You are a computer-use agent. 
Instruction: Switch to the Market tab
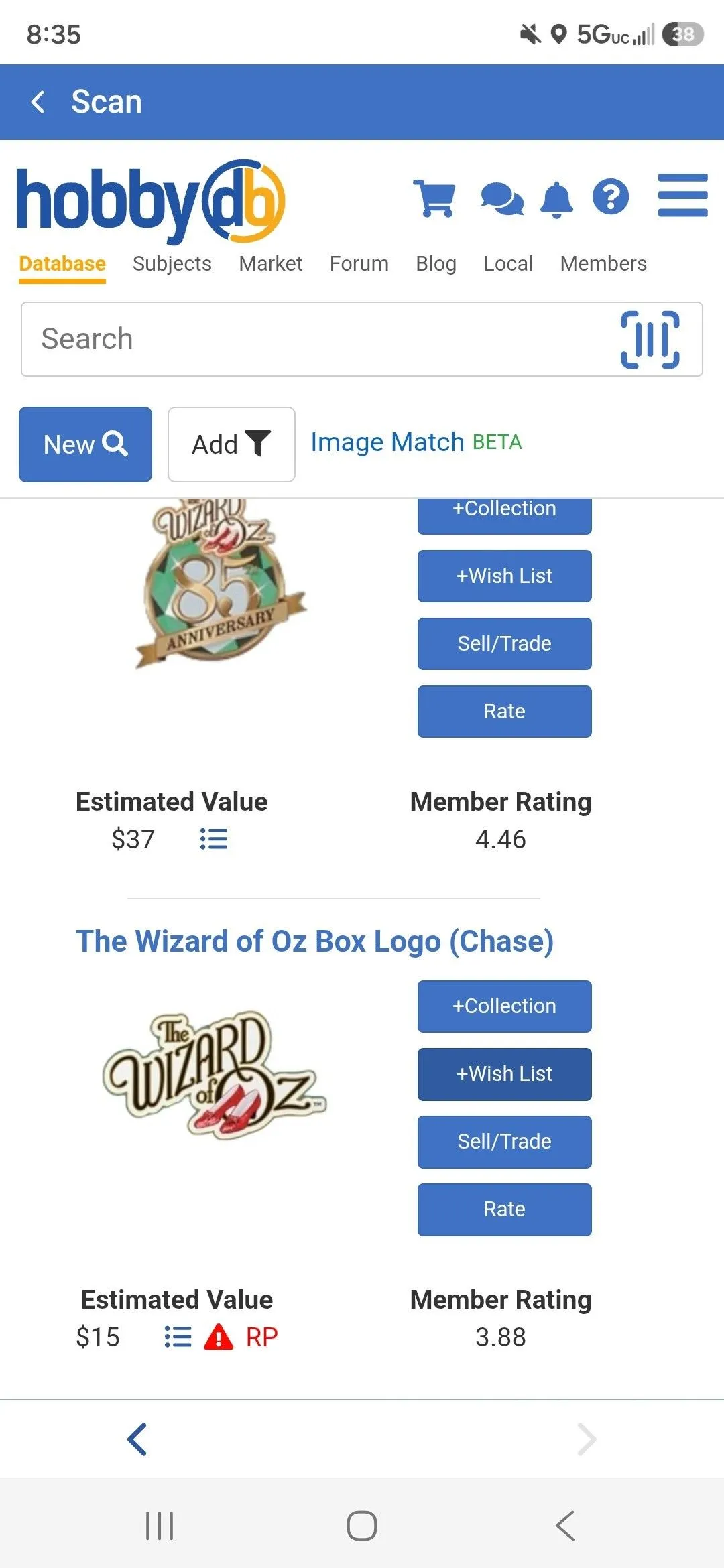click(x=270, y=263)
